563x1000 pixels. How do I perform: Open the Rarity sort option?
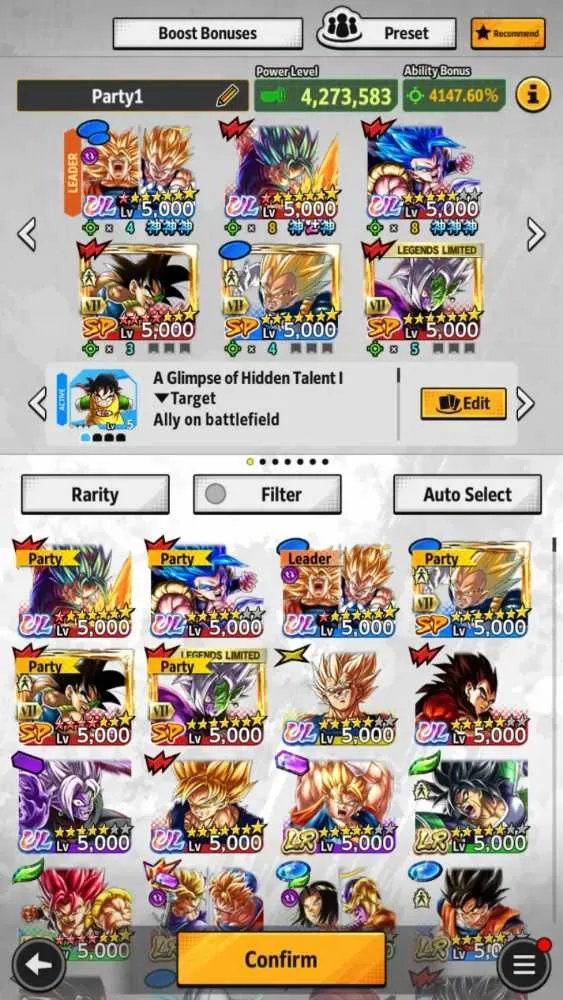click(95, 494)
